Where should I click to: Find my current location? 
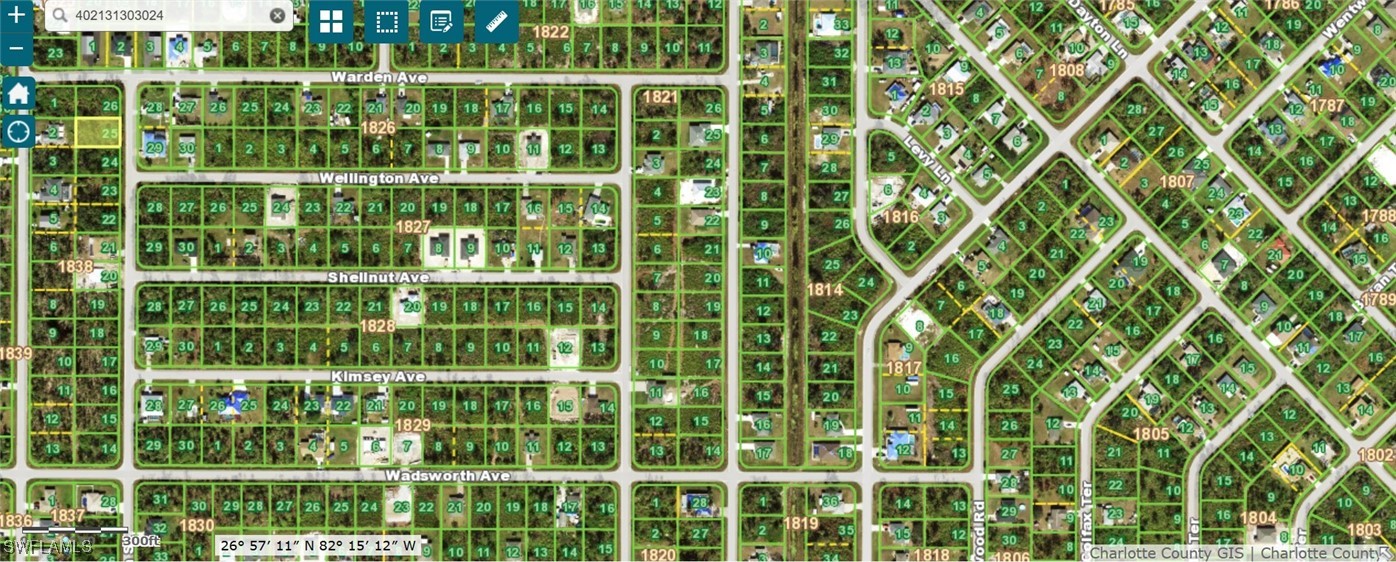19,131
